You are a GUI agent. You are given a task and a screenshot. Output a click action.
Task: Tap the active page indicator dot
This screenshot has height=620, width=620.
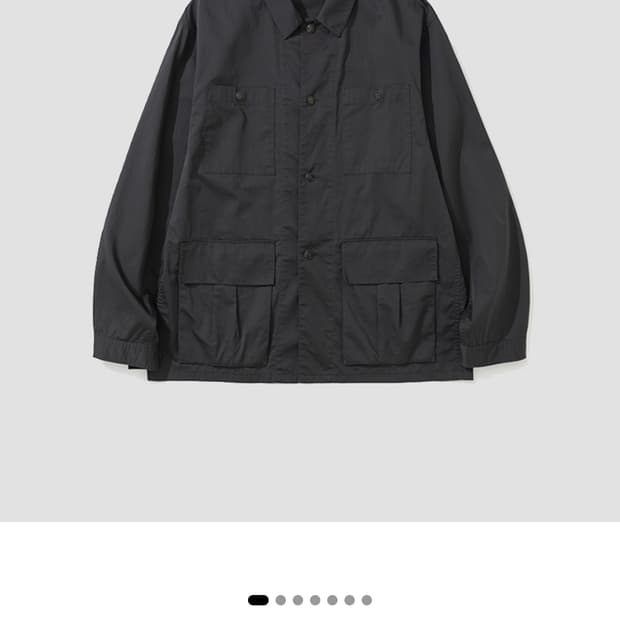tap(258, 600)
